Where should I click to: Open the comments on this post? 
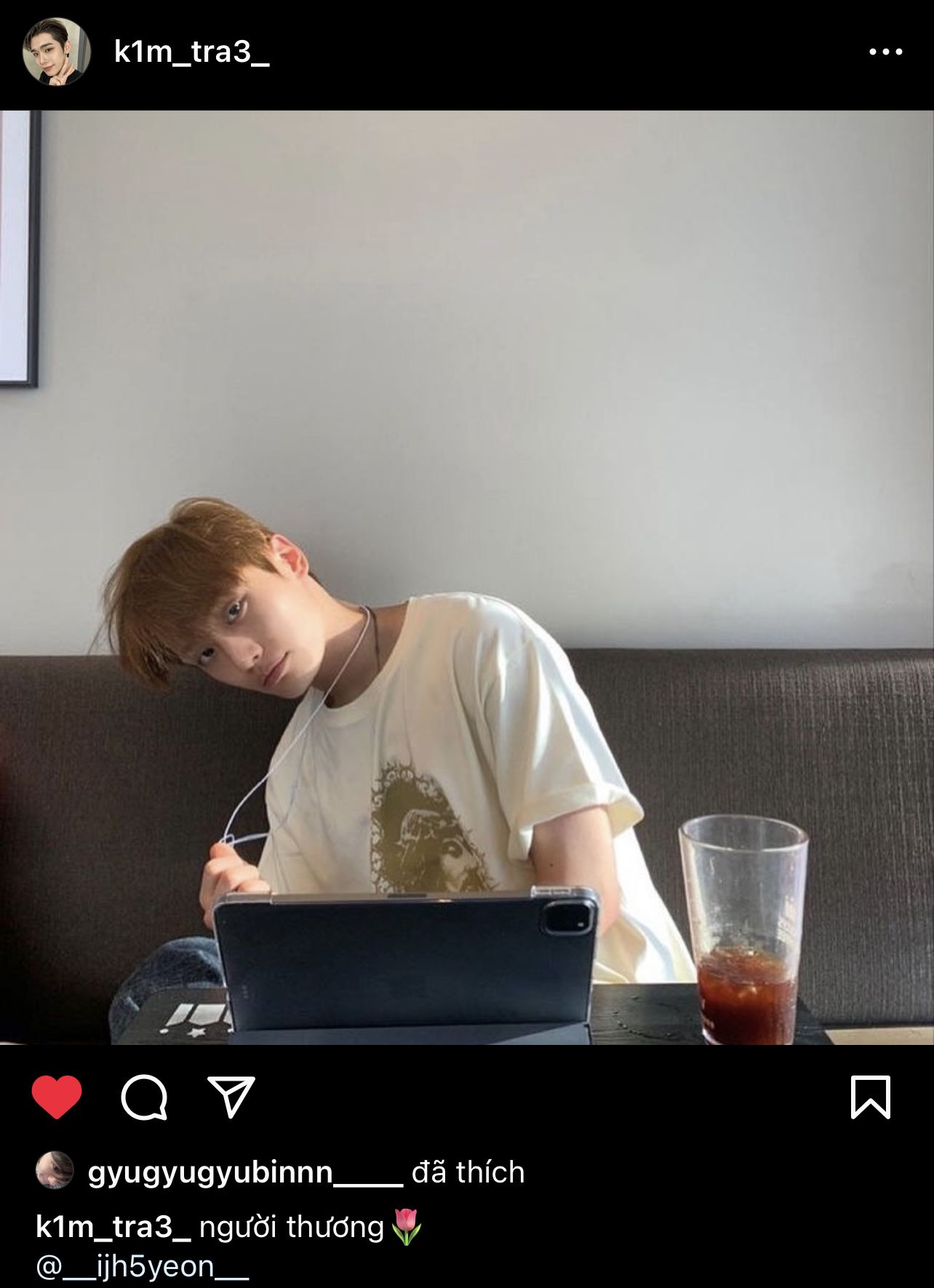pos(144,1097)
